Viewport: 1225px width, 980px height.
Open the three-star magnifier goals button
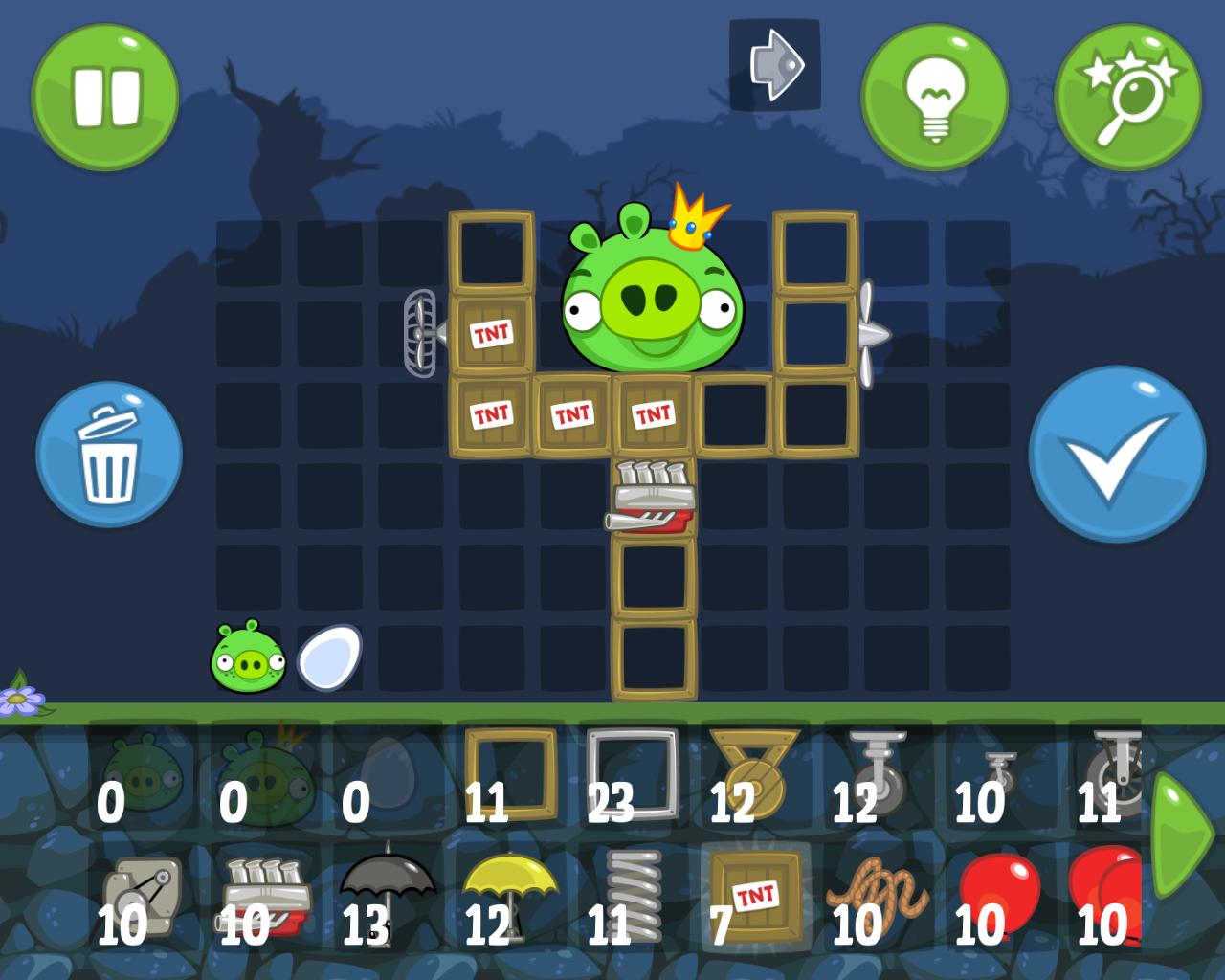(x=1127, y=97)
